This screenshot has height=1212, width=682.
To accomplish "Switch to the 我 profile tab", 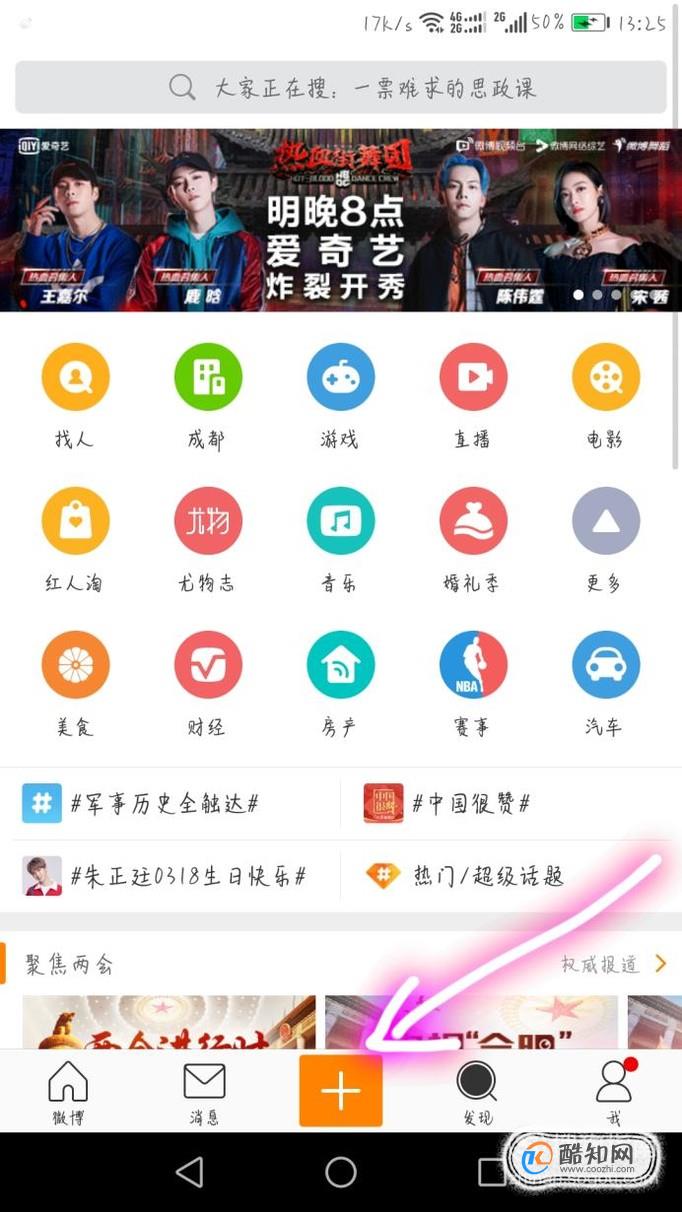I will (x=613, y=1093).
